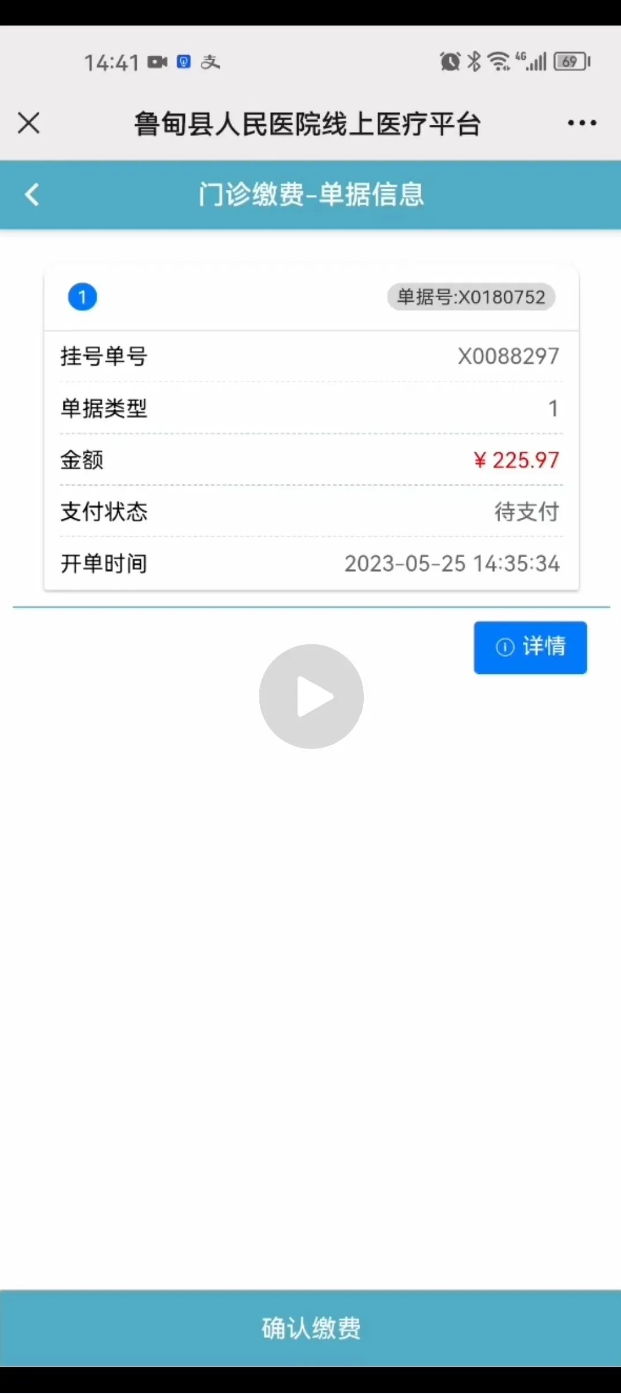Confirm payment via 确认缴费 button

[310, 1328]
